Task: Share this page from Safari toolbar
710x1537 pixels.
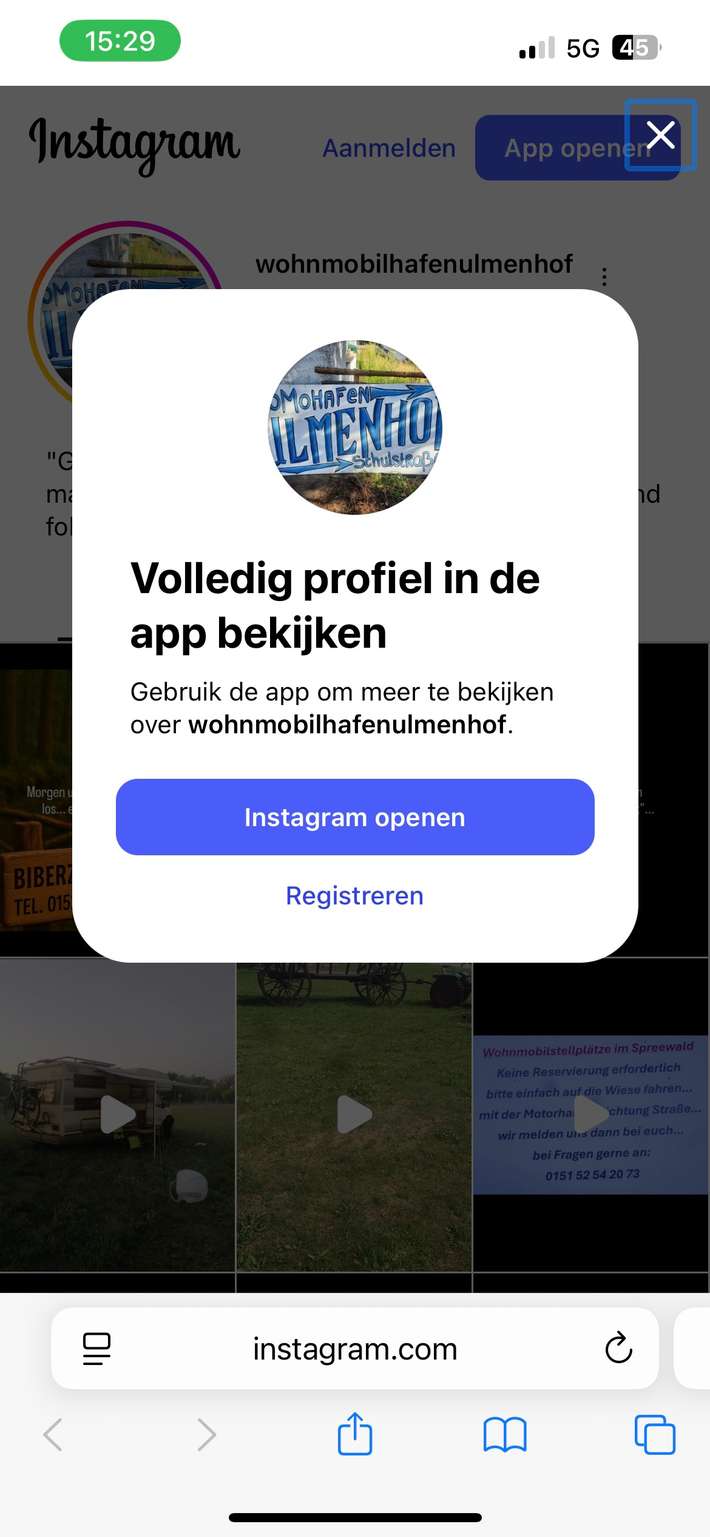Action: (355, 1435)
